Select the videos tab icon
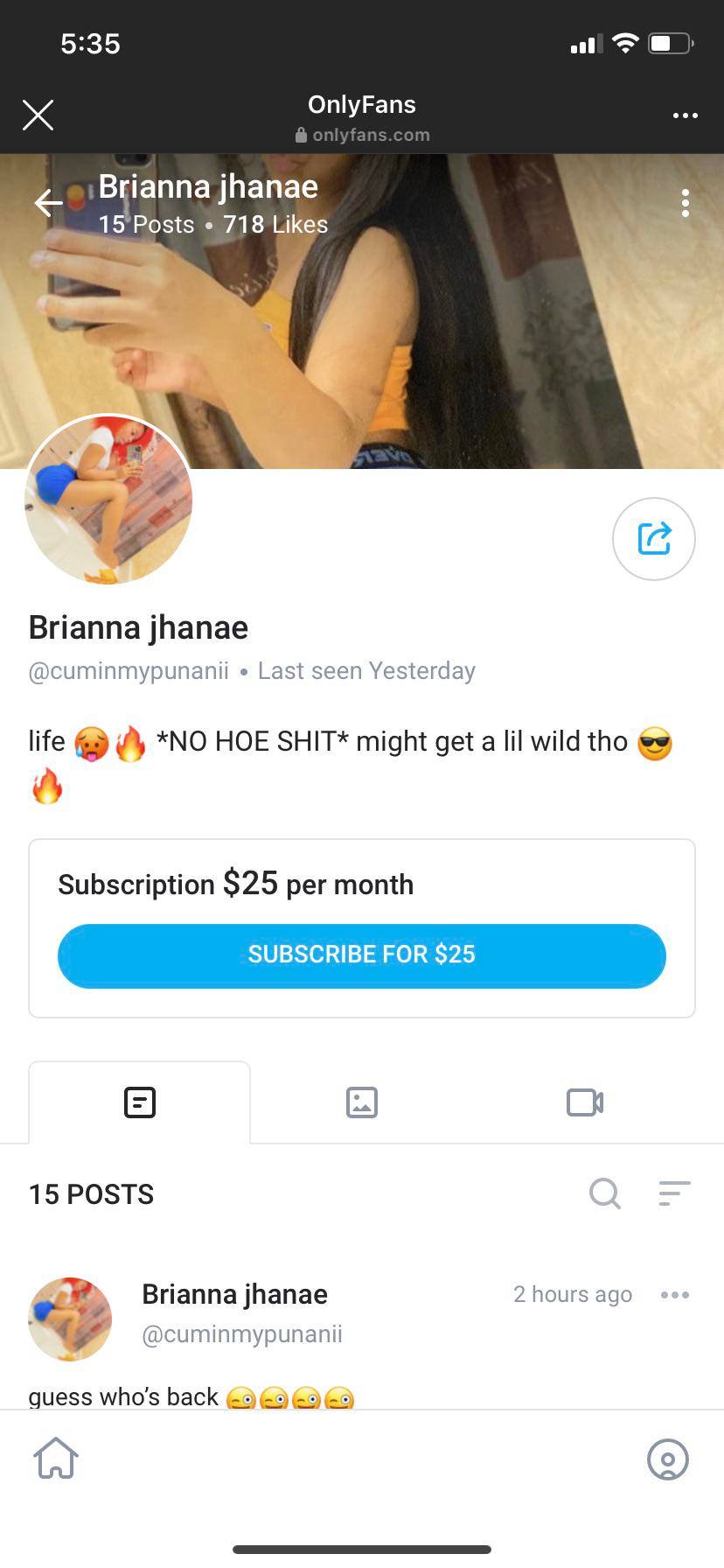 [584, 1102]
